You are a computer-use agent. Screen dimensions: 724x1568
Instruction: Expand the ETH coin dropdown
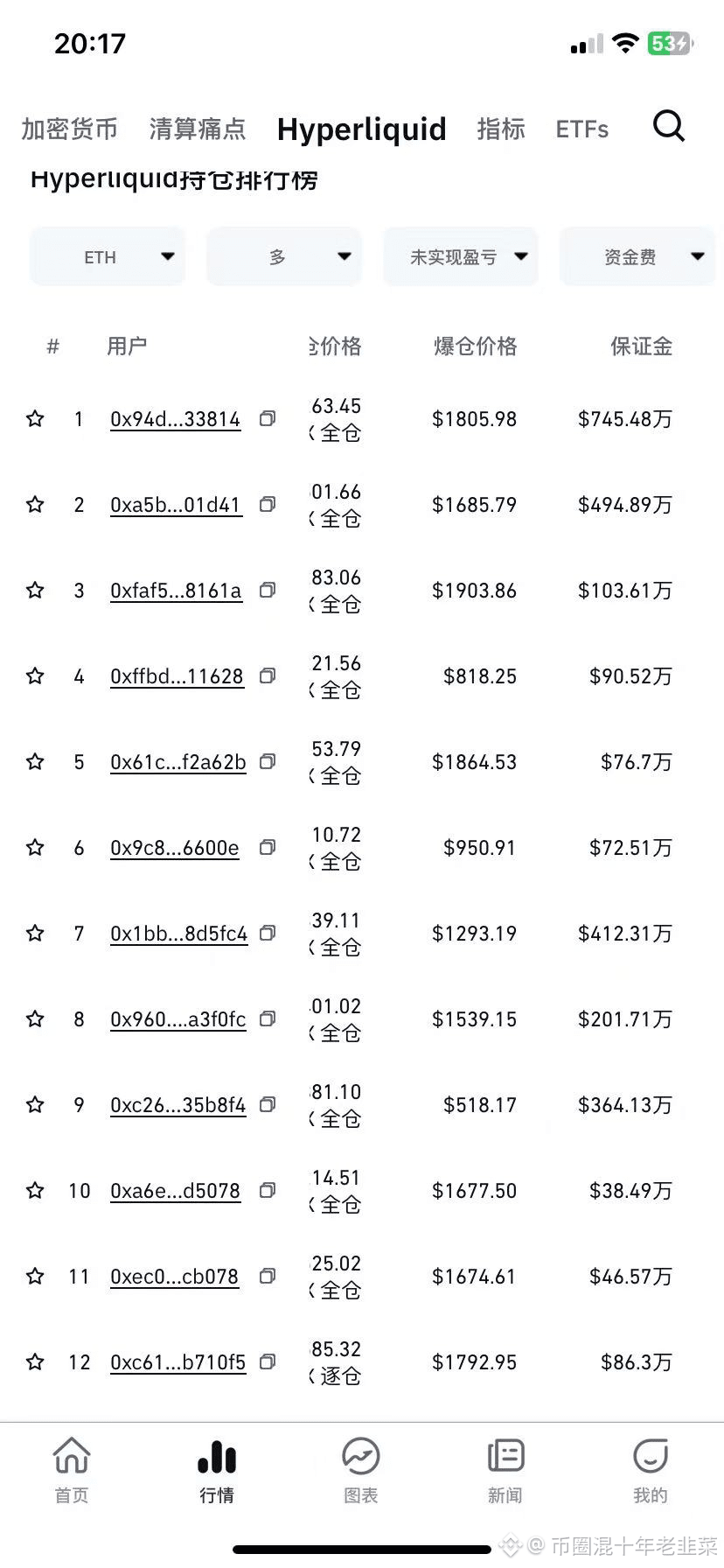click(x=108, y=256)
